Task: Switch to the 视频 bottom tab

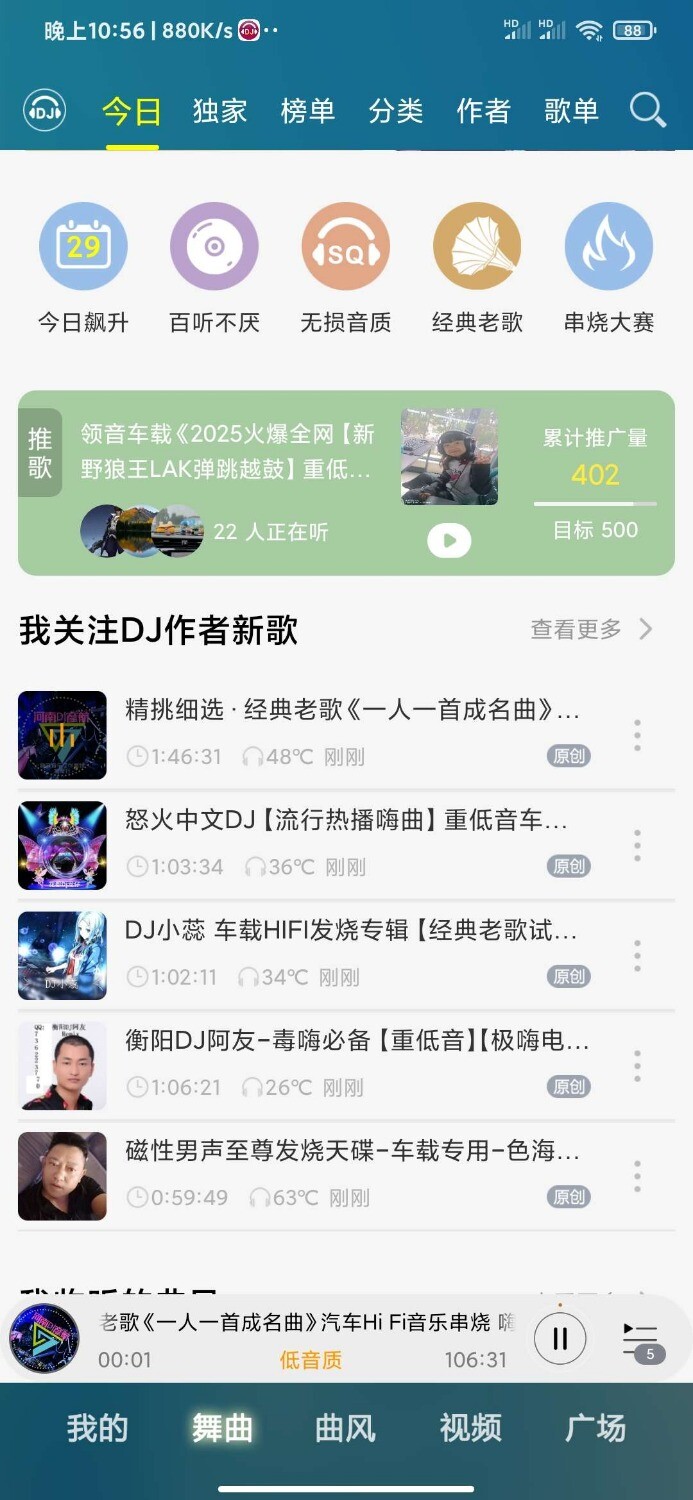Action: [x=470, y=1428]
